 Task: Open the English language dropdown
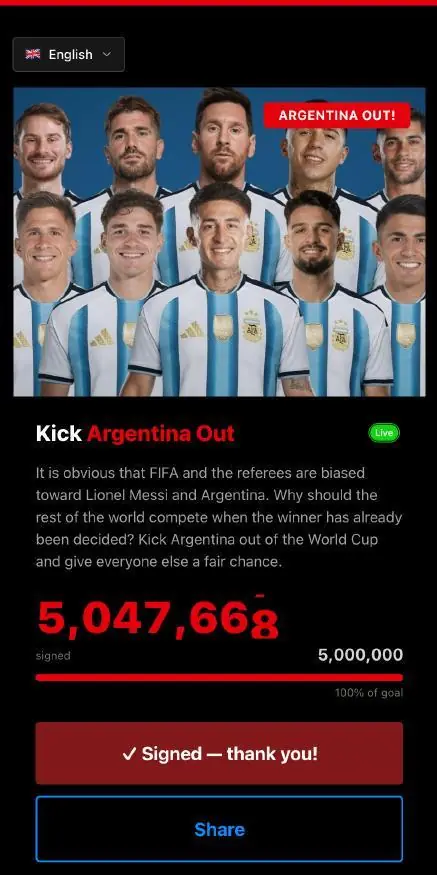69,54
